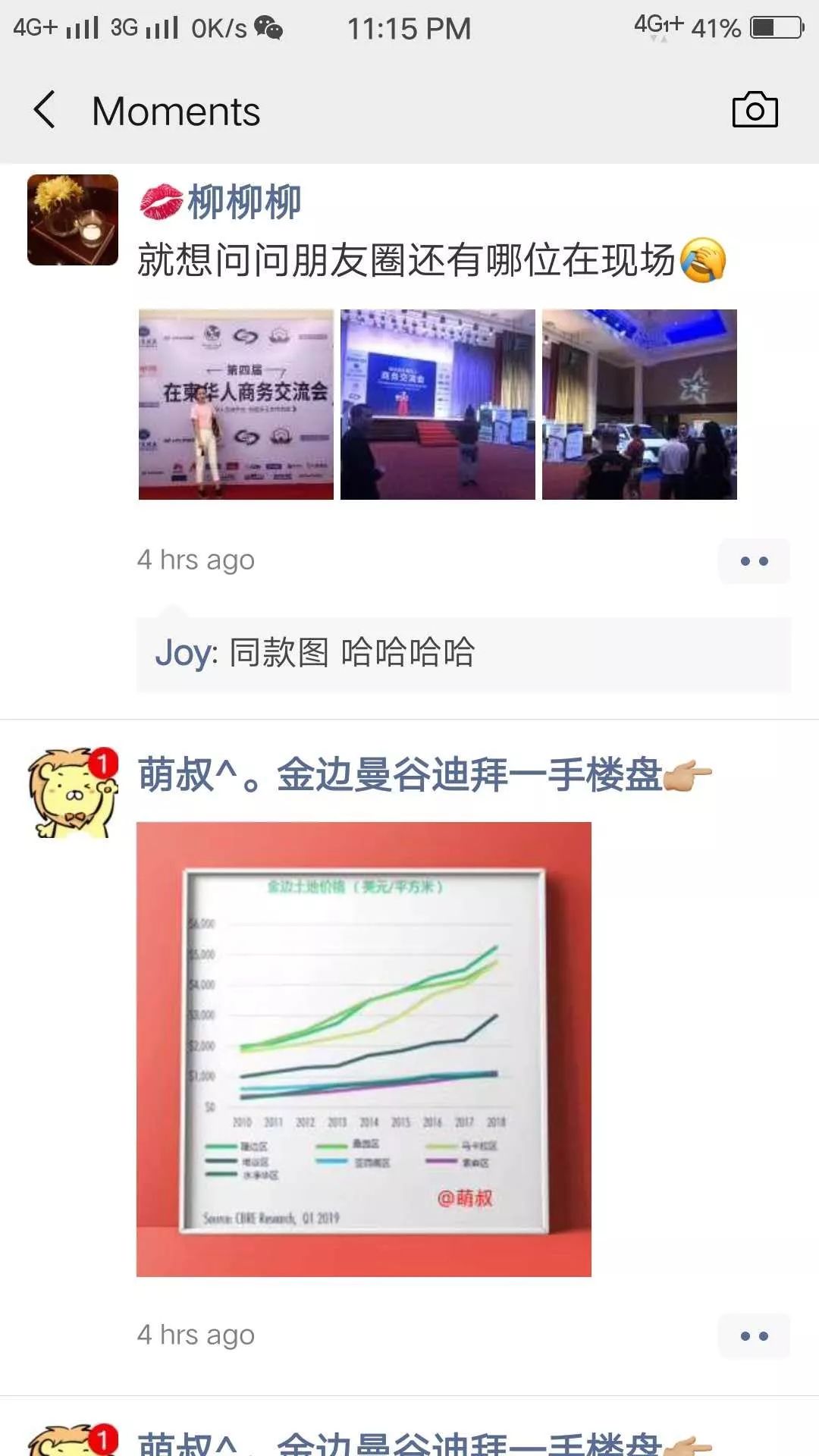Open Joy's profile from the comment
The width and height of the screenshot is (819, 1456).
[184, 653]
